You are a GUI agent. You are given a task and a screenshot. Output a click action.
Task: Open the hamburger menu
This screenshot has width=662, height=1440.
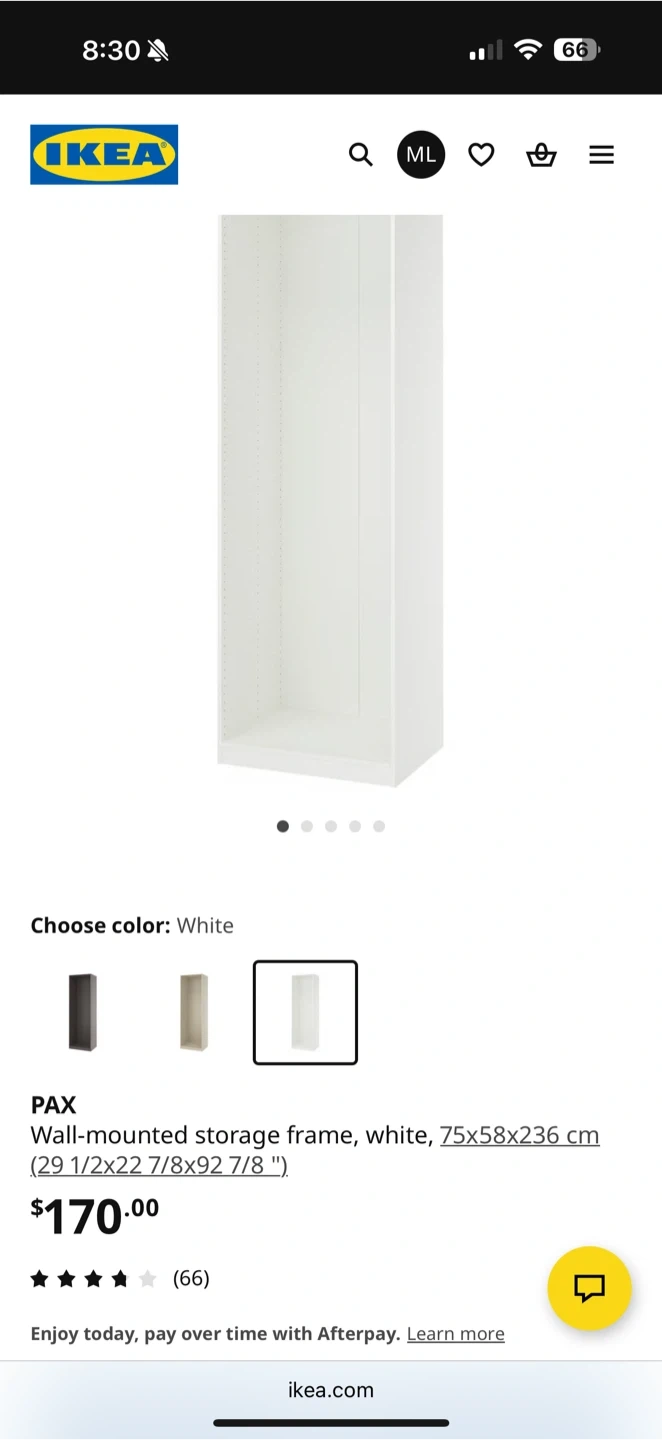point(601,155)
